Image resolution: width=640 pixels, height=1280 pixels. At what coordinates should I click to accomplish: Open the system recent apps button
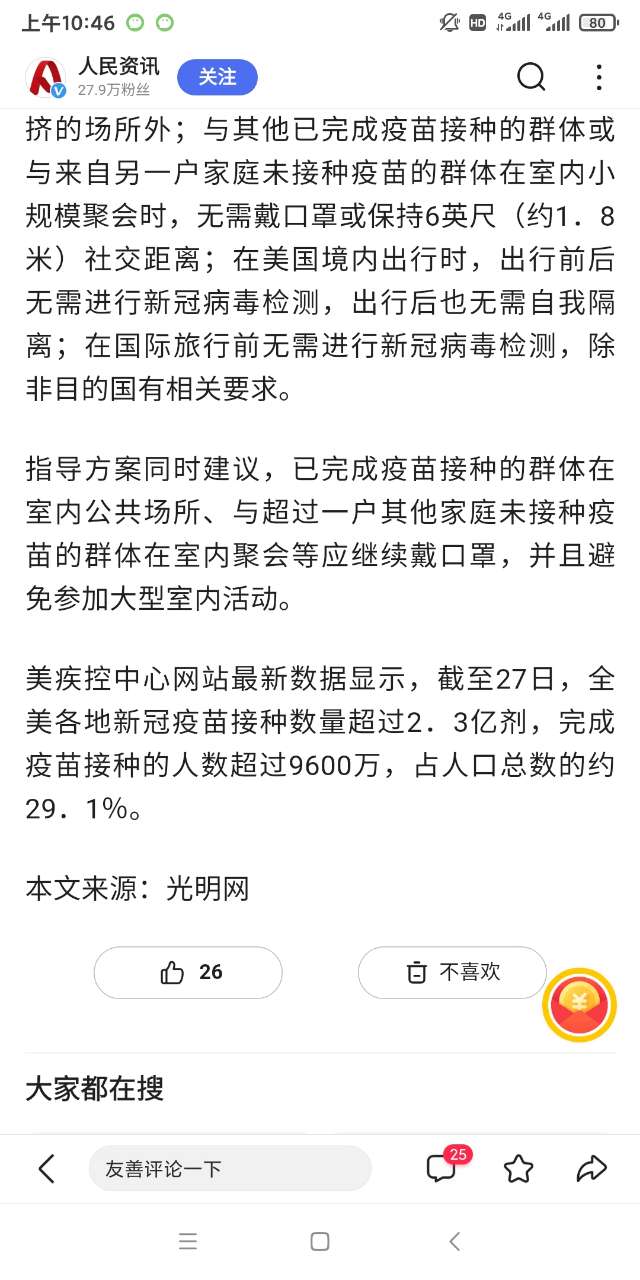188,1241
